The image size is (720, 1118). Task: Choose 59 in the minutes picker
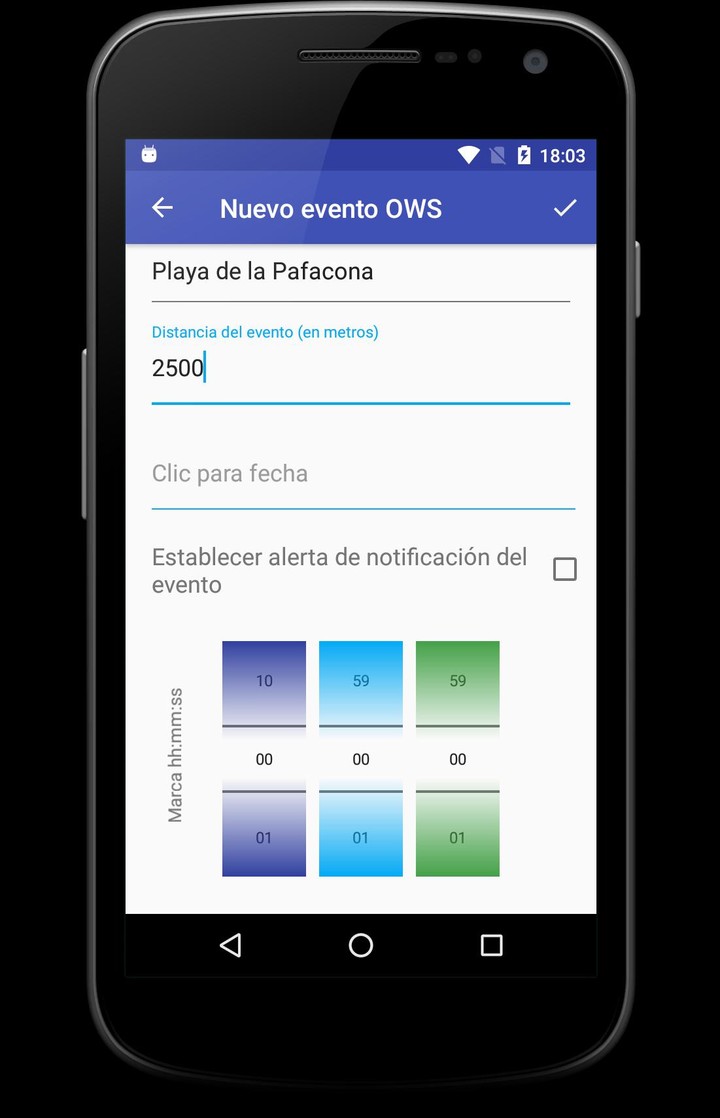[361, 681]
